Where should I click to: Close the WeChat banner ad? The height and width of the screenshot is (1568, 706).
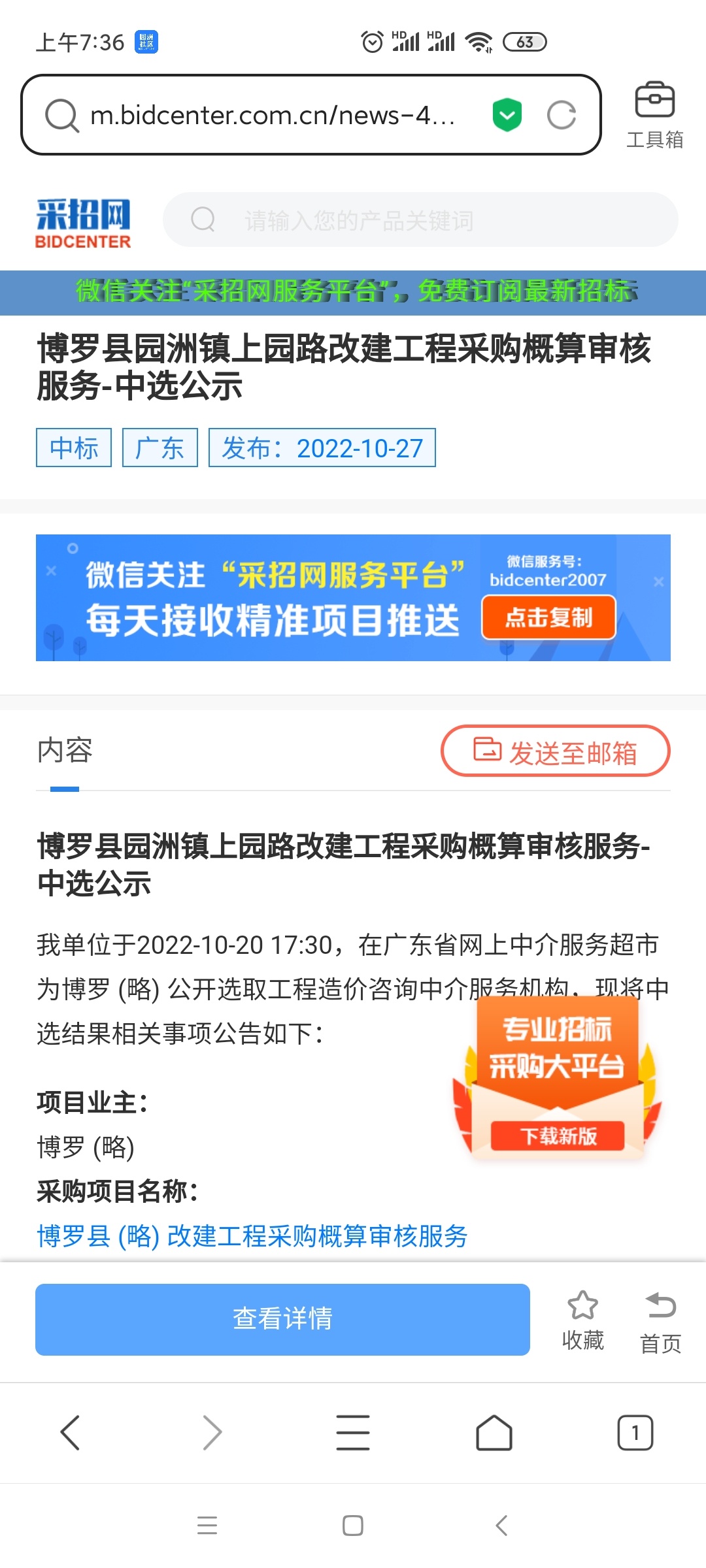(x=658, y=581)
